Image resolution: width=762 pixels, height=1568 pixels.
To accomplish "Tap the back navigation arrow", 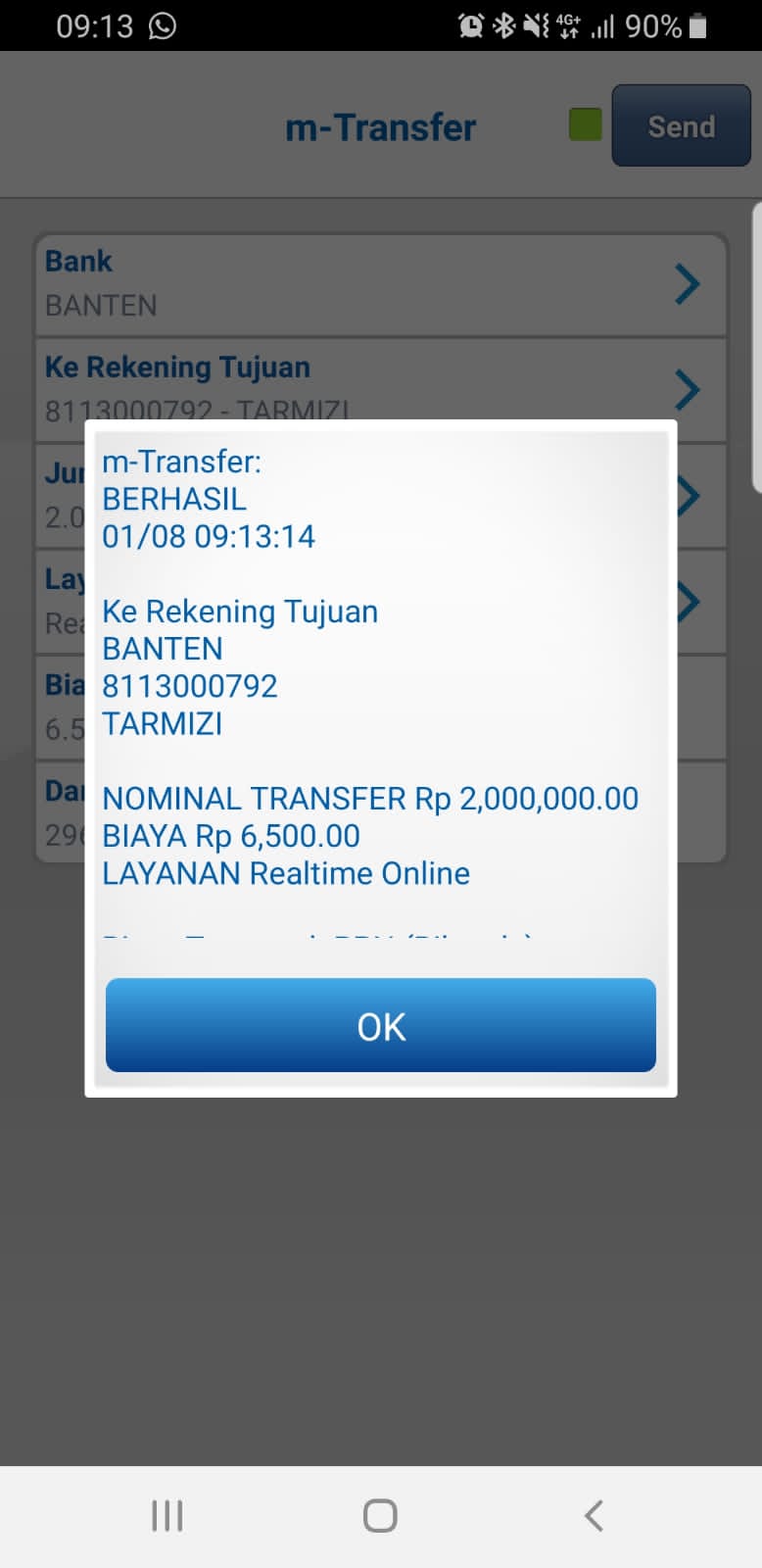I will point(593,1515).
